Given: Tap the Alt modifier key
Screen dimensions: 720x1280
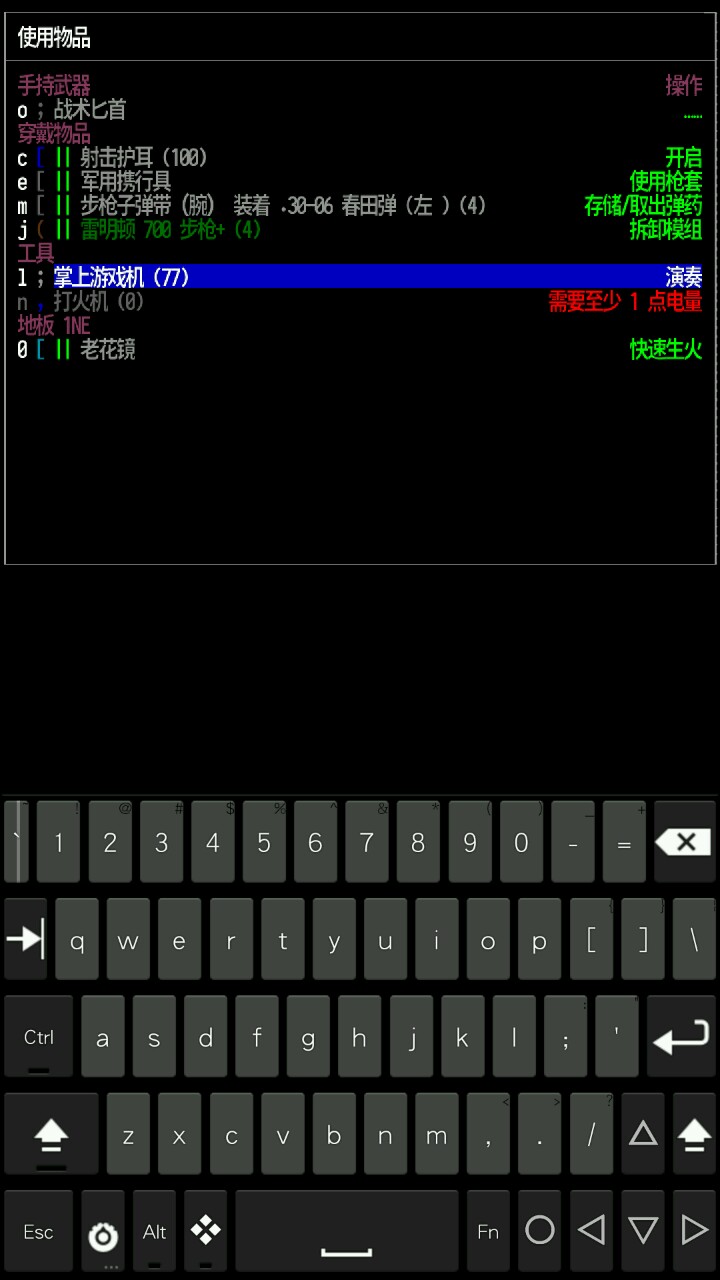Looking at the screenshot, I should click(154, 1232).
